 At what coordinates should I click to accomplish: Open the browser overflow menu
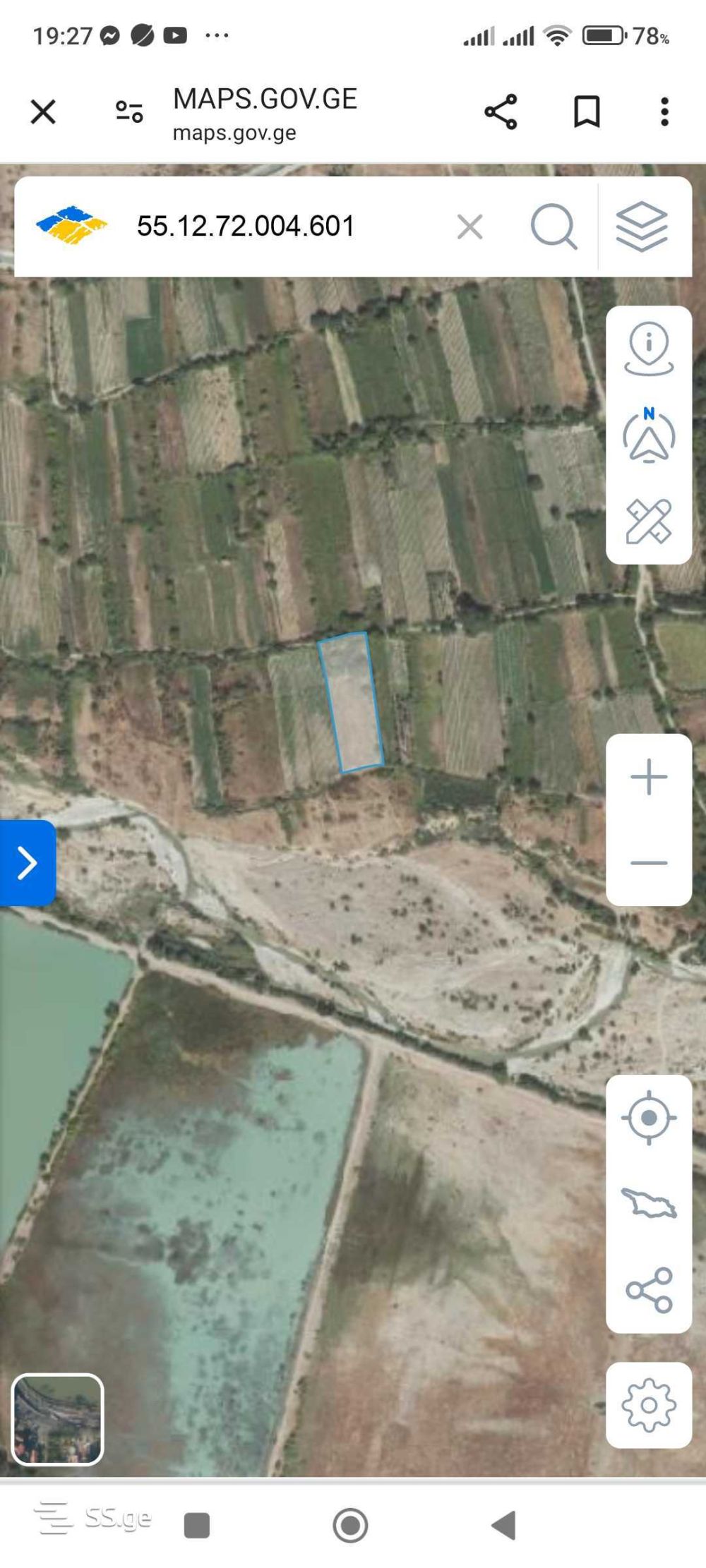(x=664, y=111)
